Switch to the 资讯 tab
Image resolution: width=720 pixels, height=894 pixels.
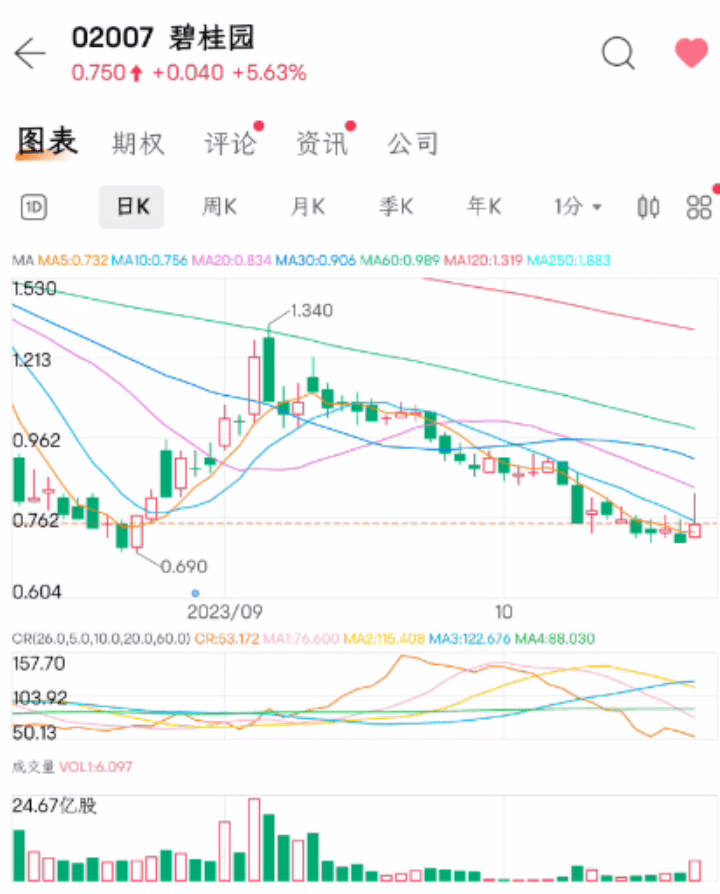321,144
